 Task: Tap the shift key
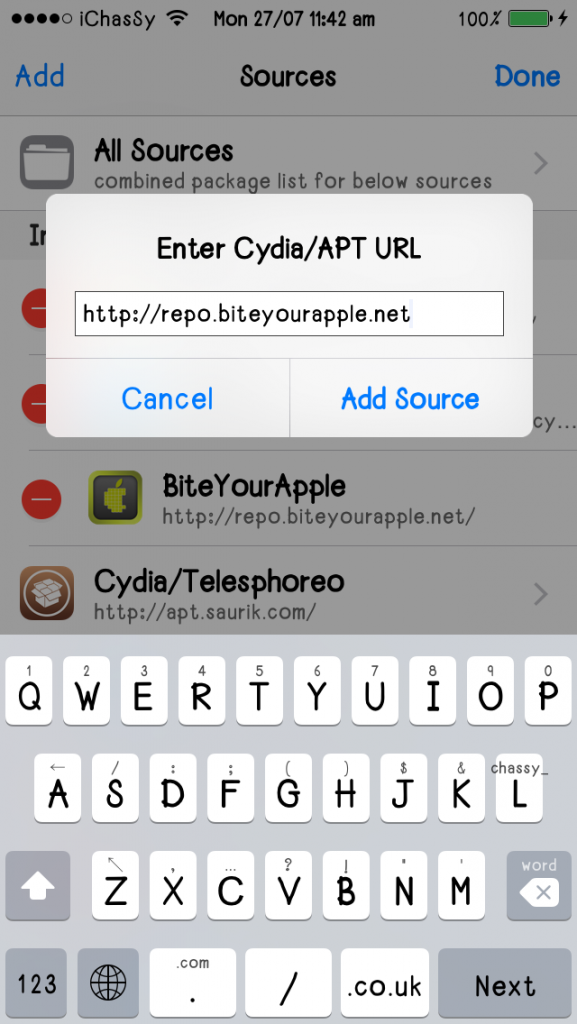38,885
